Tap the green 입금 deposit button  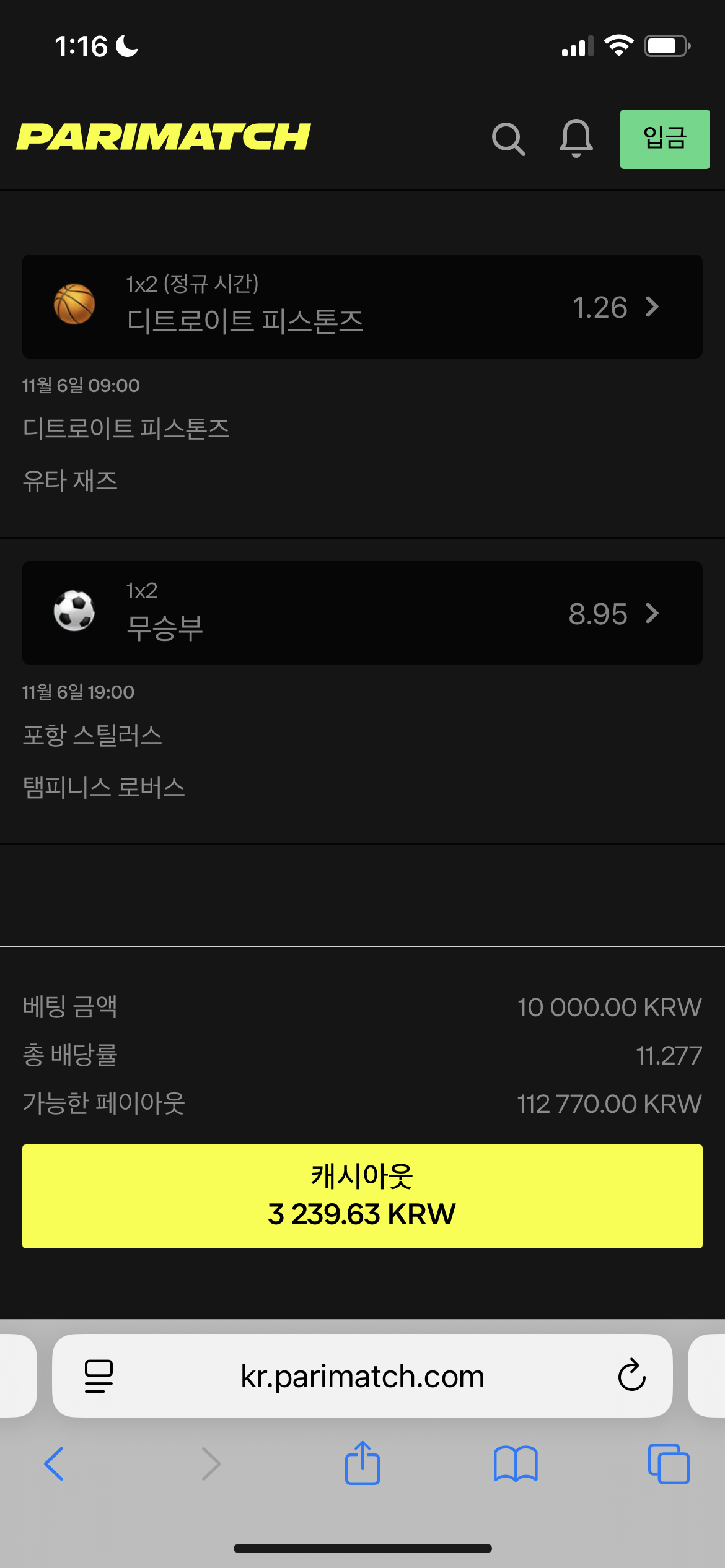pos(664,139)
